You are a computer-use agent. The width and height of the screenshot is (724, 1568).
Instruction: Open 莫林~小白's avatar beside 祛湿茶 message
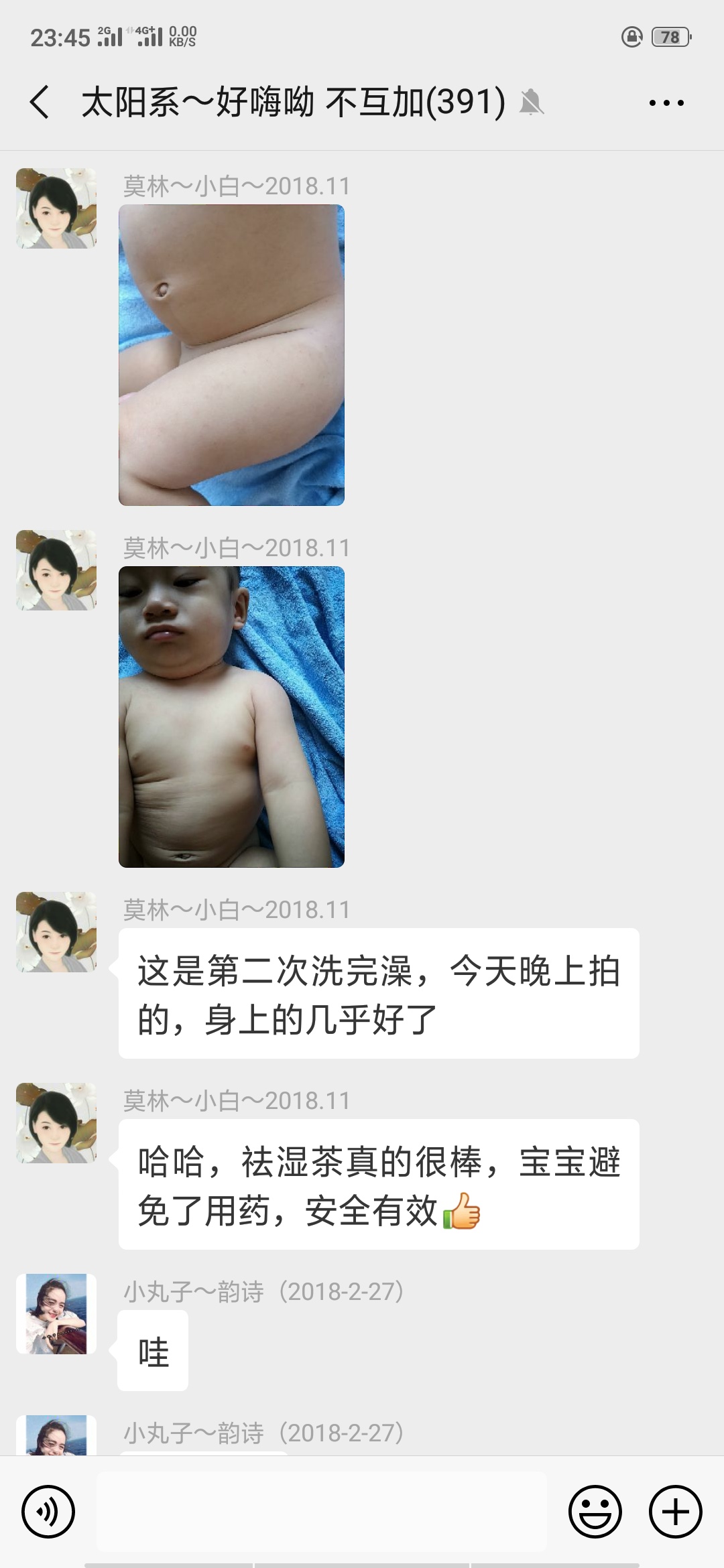click(56, 1123)
